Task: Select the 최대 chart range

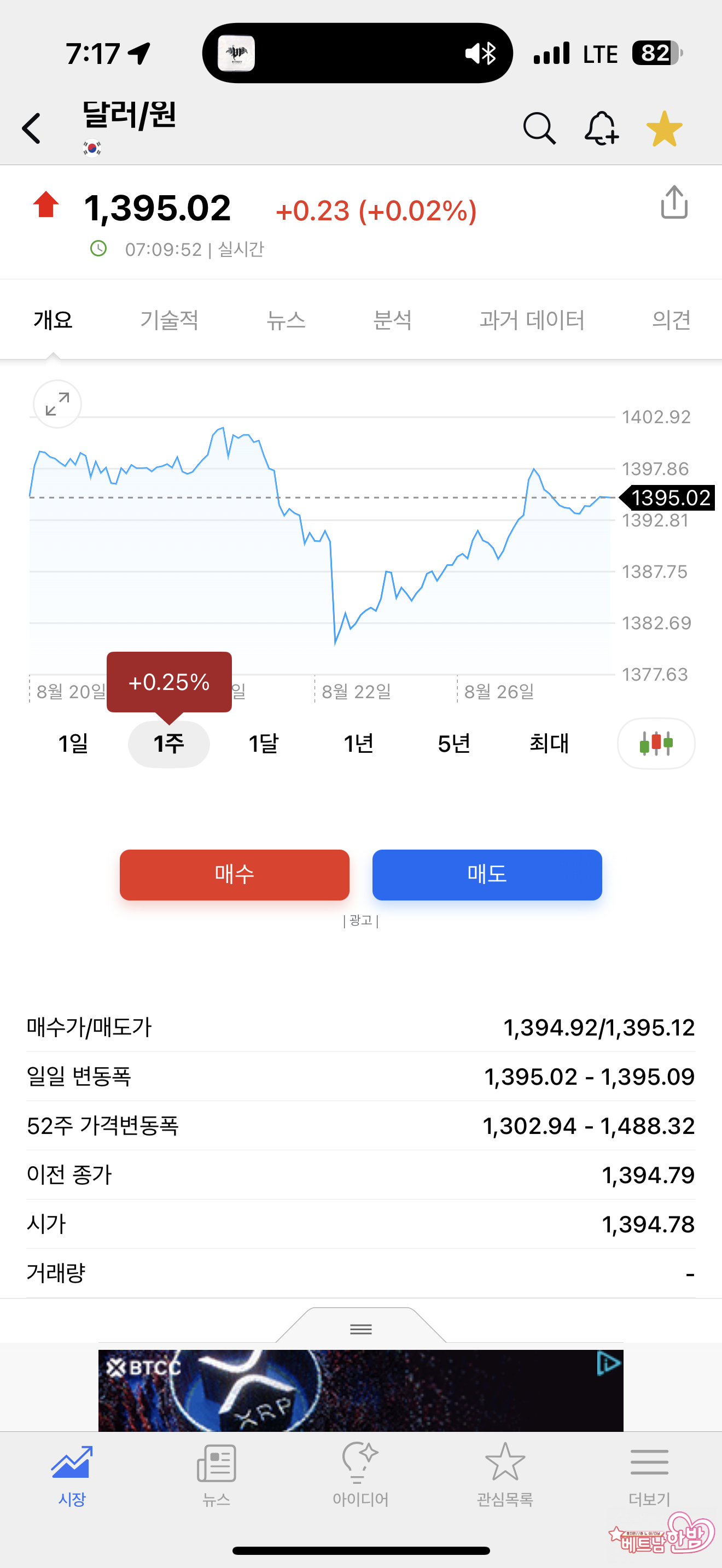Action: point(549,744)
